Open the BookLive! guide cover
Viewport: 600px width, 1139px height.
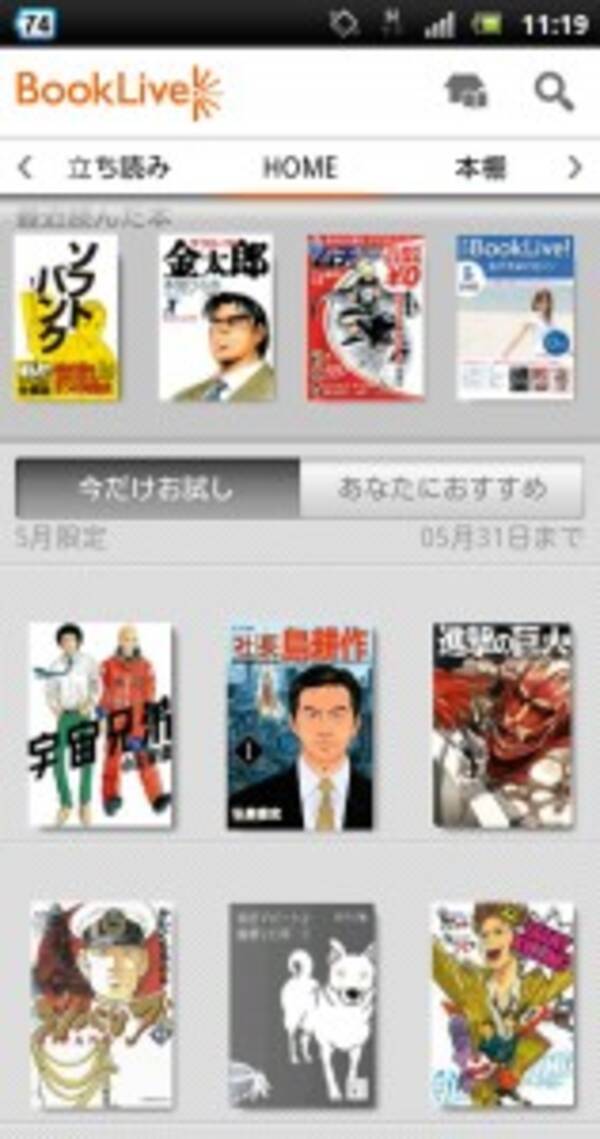[x=515, y=318]
